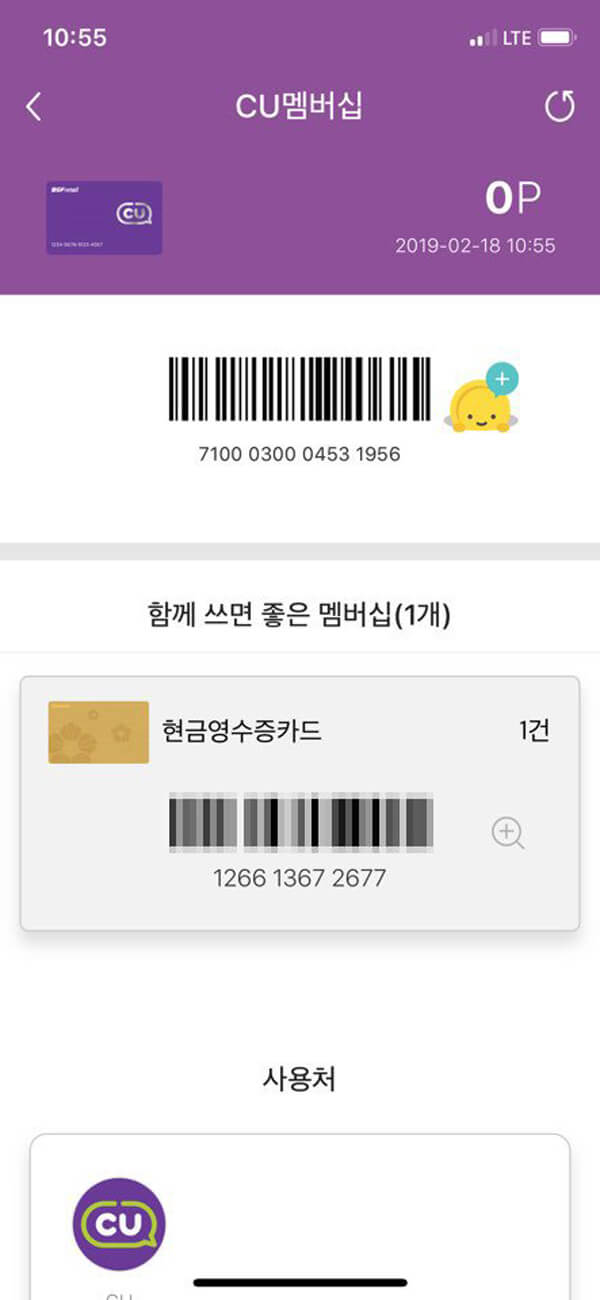Viewport: 600px width, 1300px height.
Task: Open the CU store under 사용처
Action: (x=119, y=1225)
